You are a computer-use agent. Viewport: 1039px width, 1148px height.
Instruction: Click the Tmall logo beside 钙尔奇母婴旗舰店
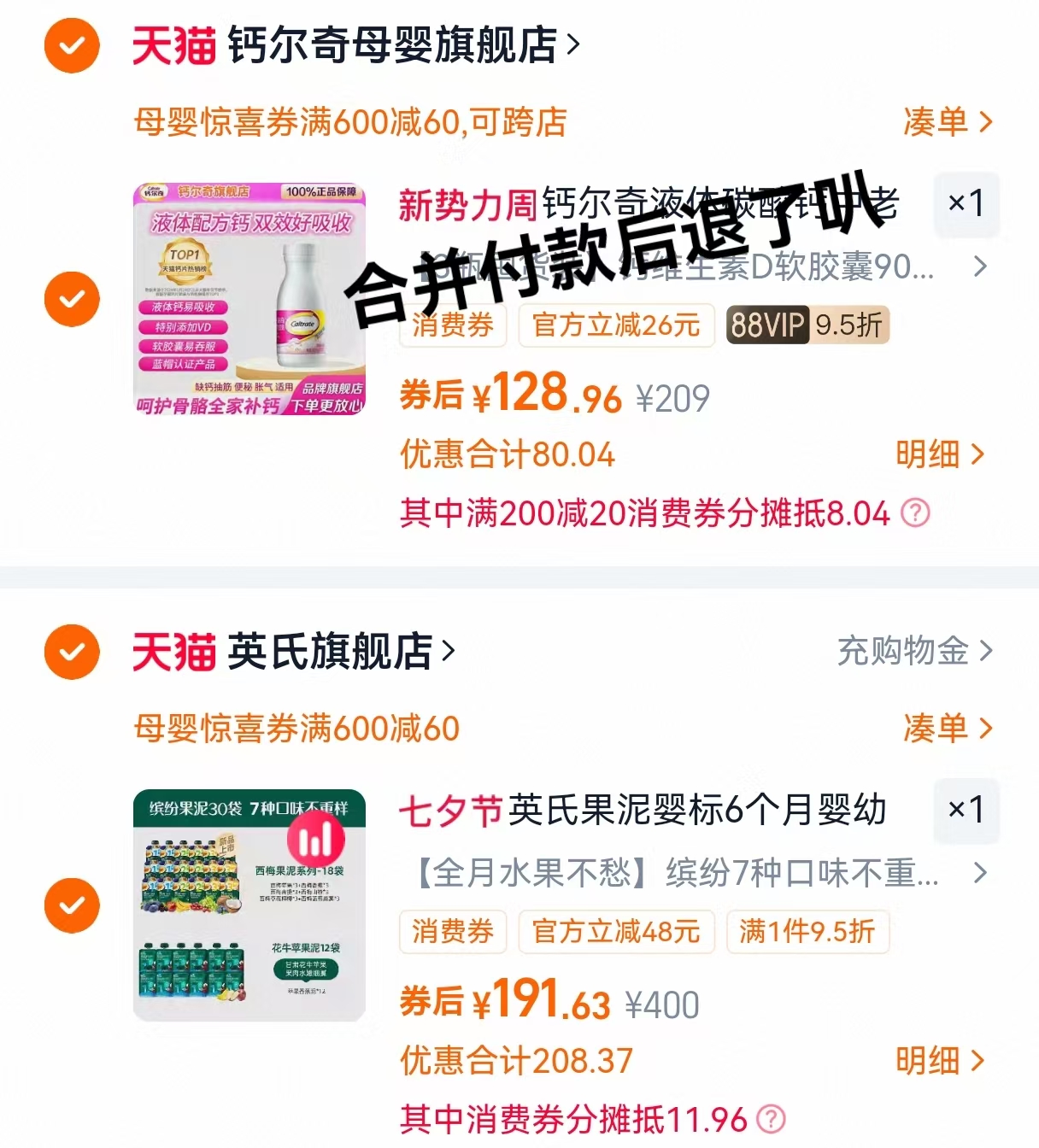click(x=173, y=47)
